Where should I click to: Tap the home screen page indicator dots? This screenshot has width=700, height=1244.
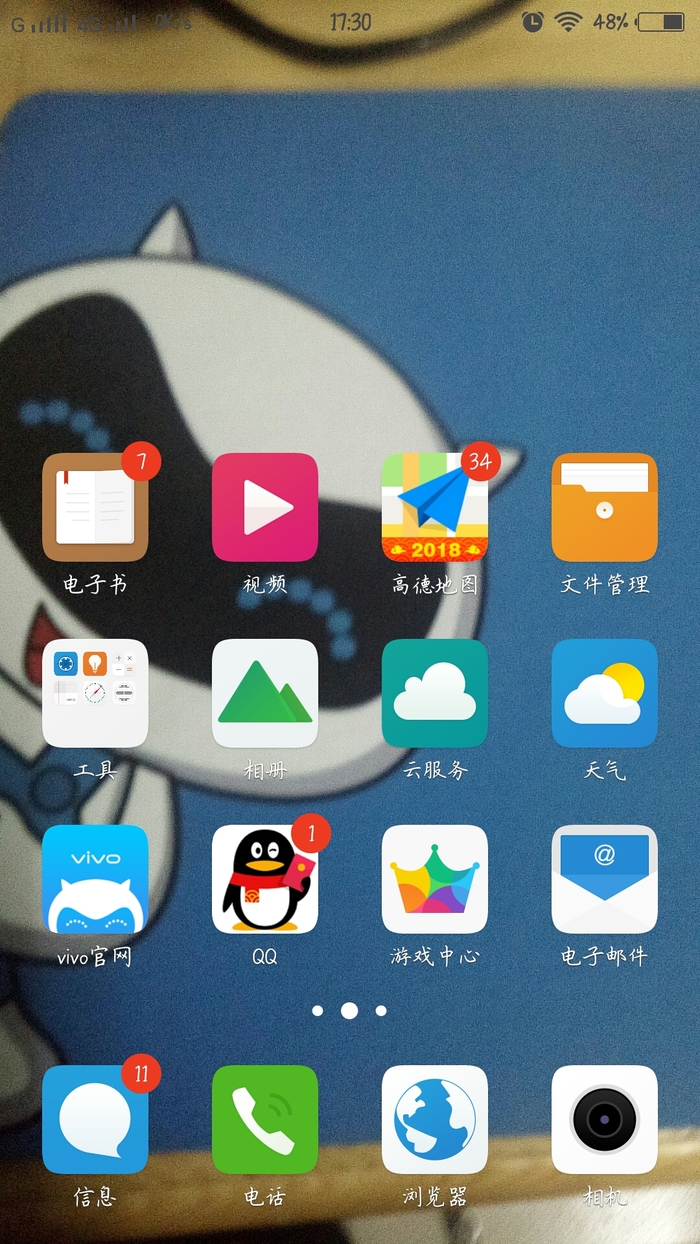point(349,1011)
